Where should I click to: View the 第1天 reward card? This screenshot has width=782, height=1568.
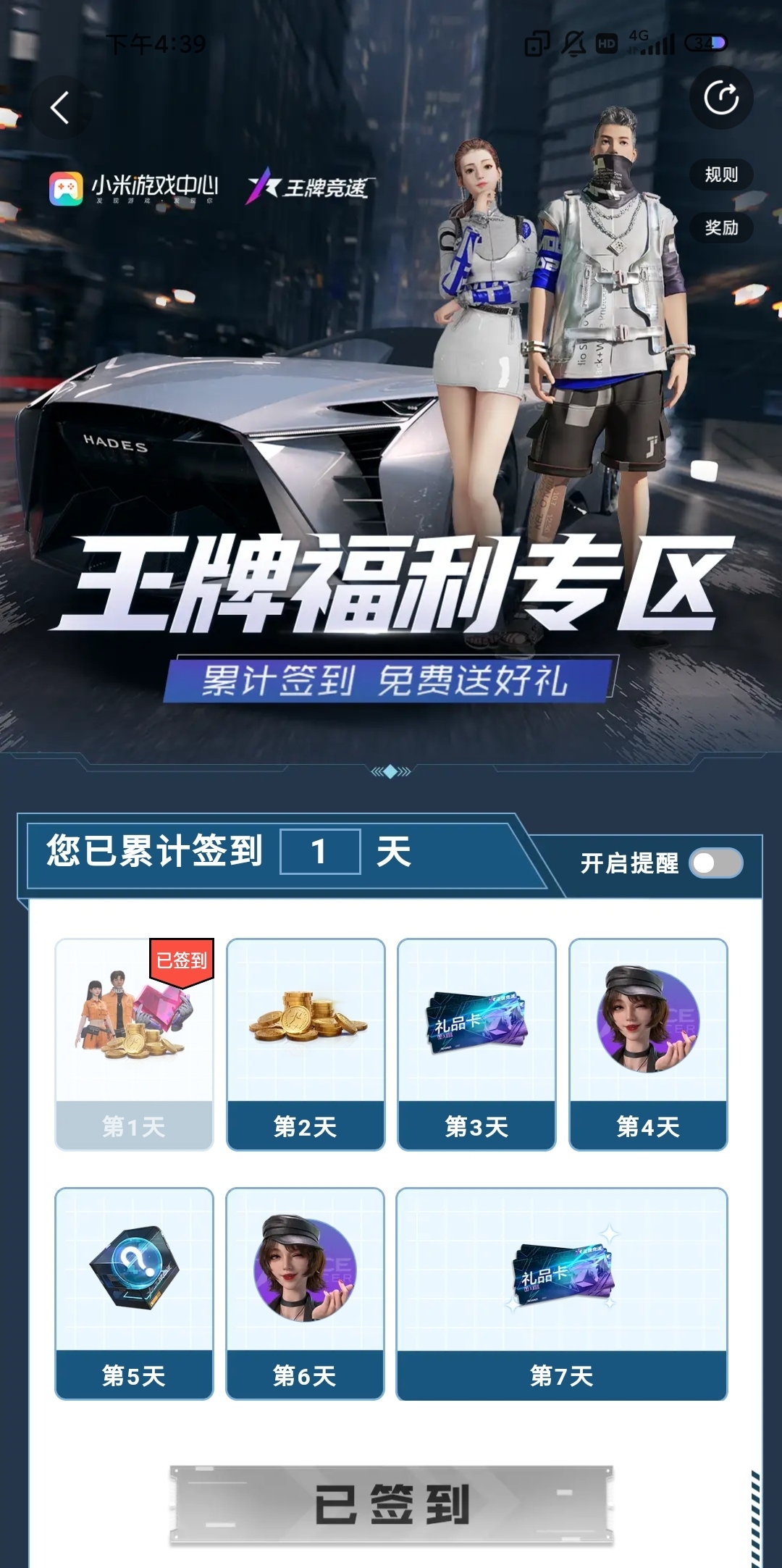134,1044
